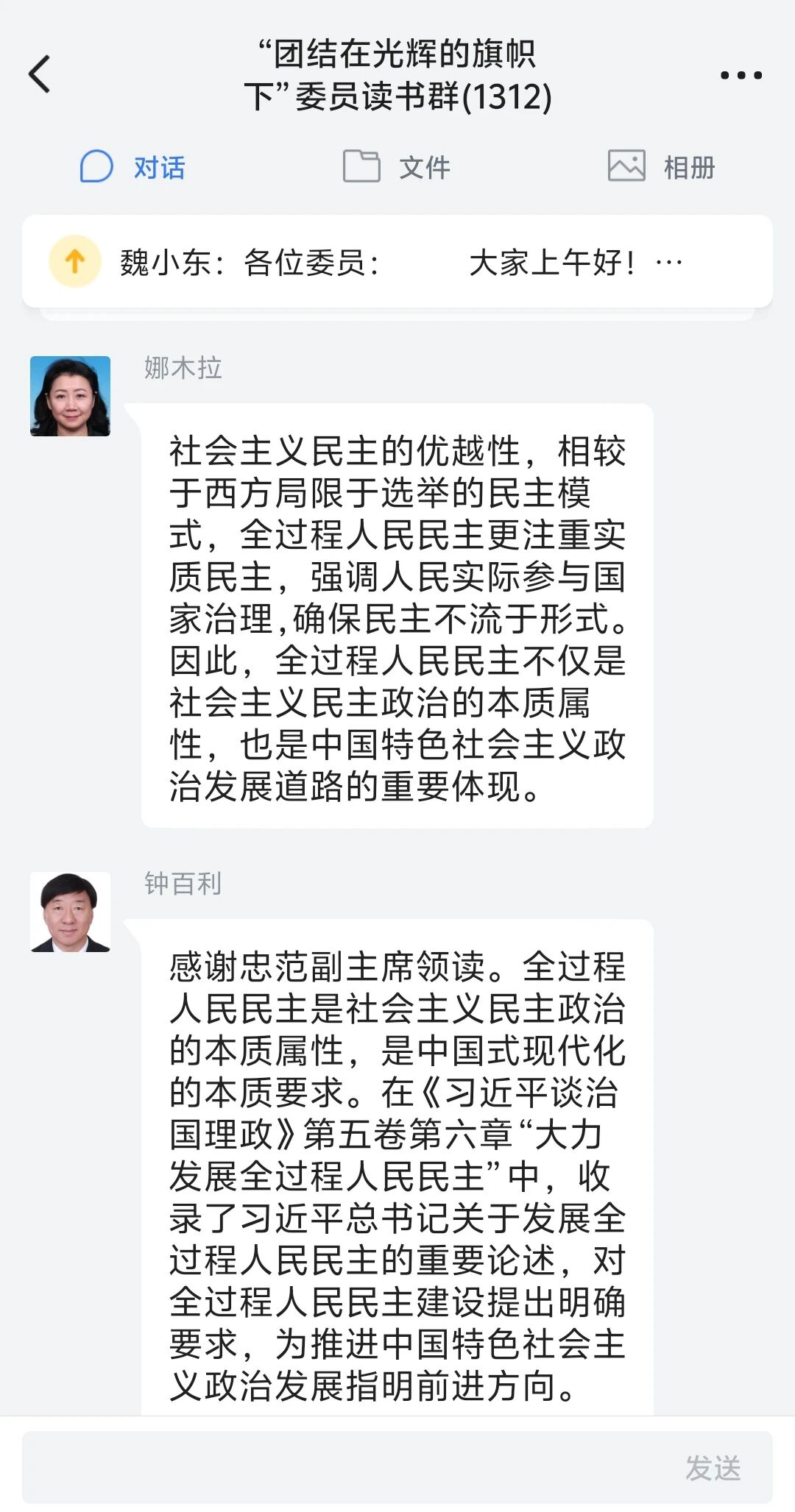Screen dimensions: 795x1512
Task: Tap 娜木拉's profile avatar
Action: 71,397
